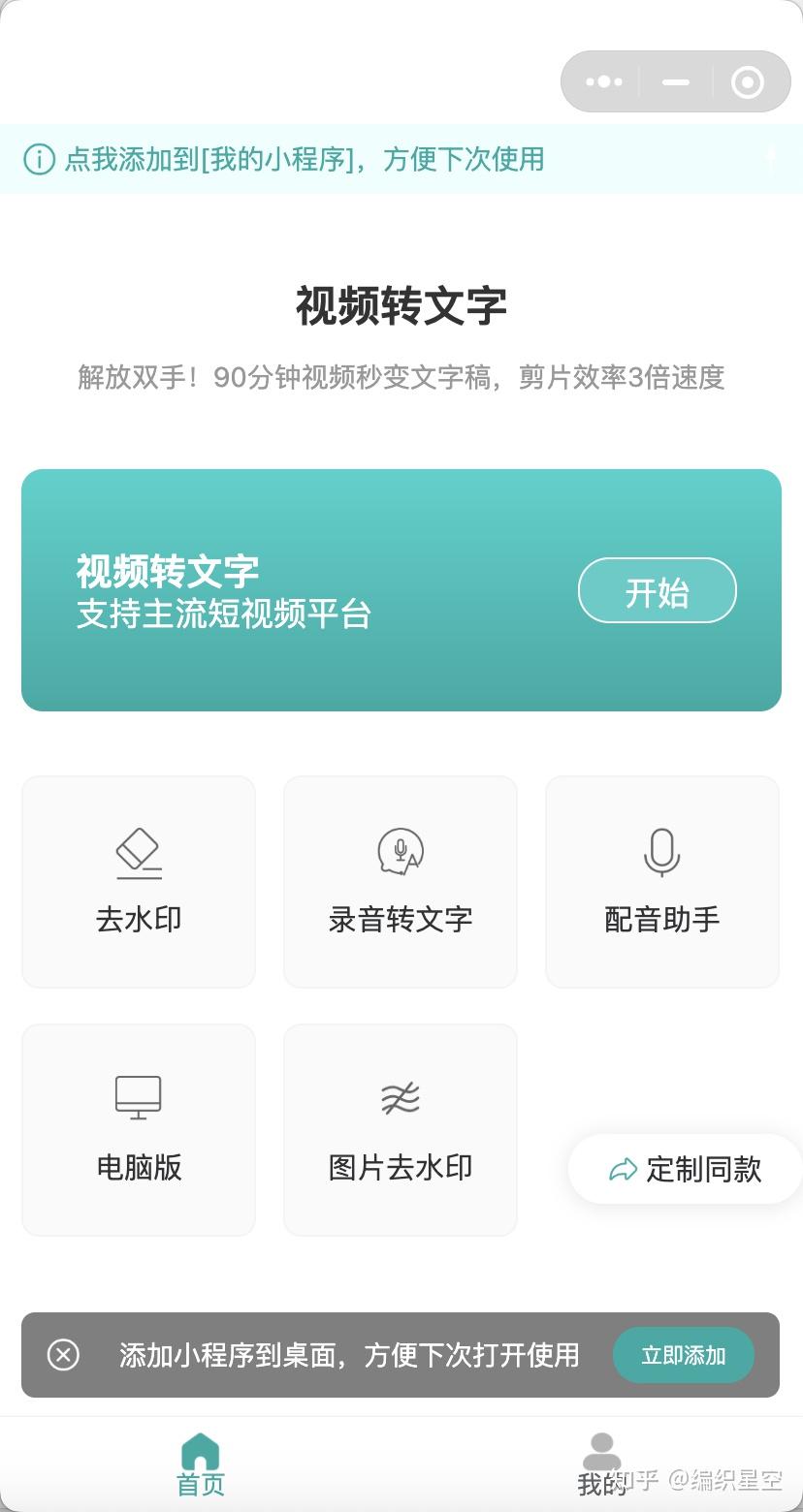
Task: Click the eraser icon above 去水印
Action: (138, 852)
